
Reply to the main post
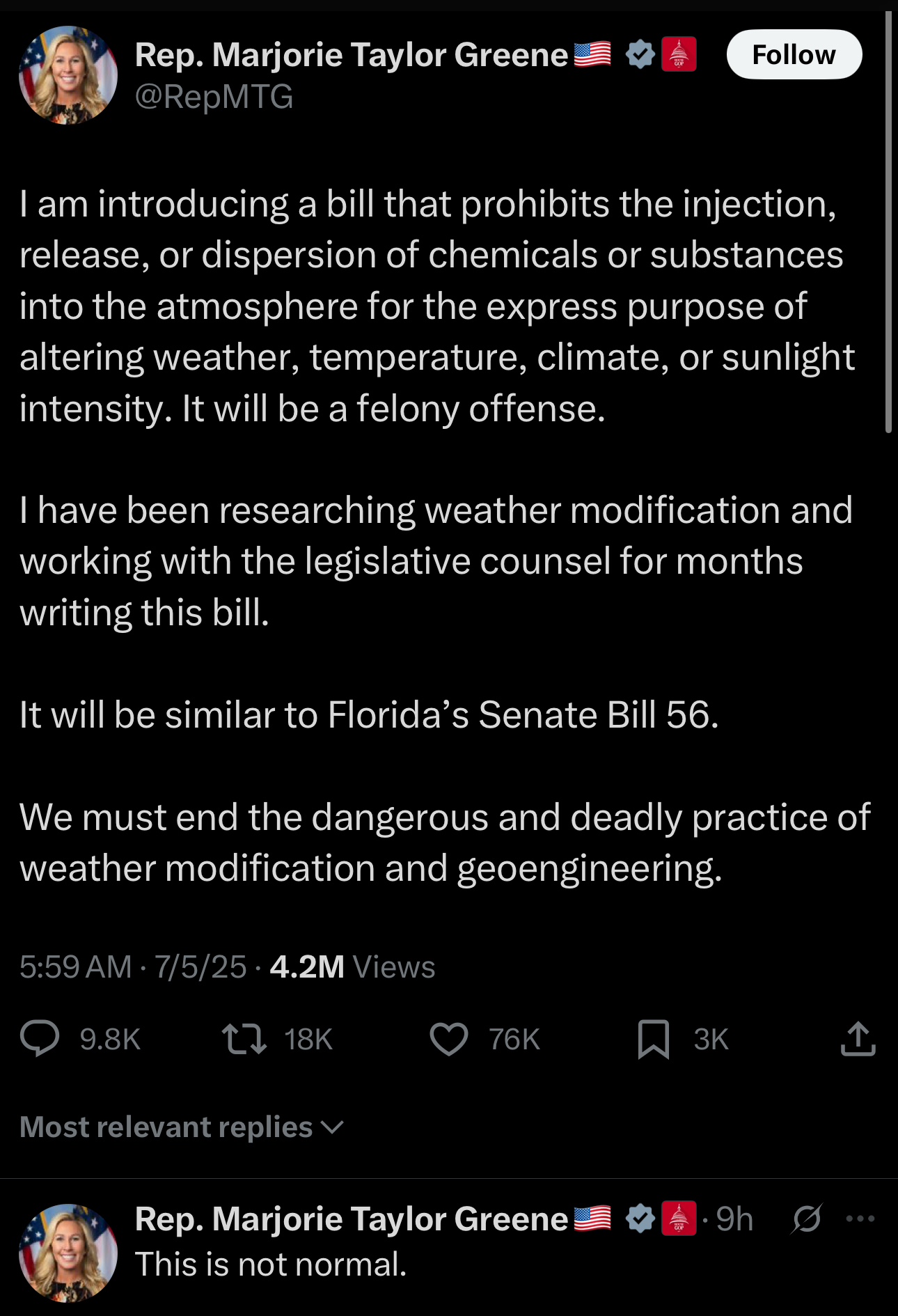[40, 1038]
